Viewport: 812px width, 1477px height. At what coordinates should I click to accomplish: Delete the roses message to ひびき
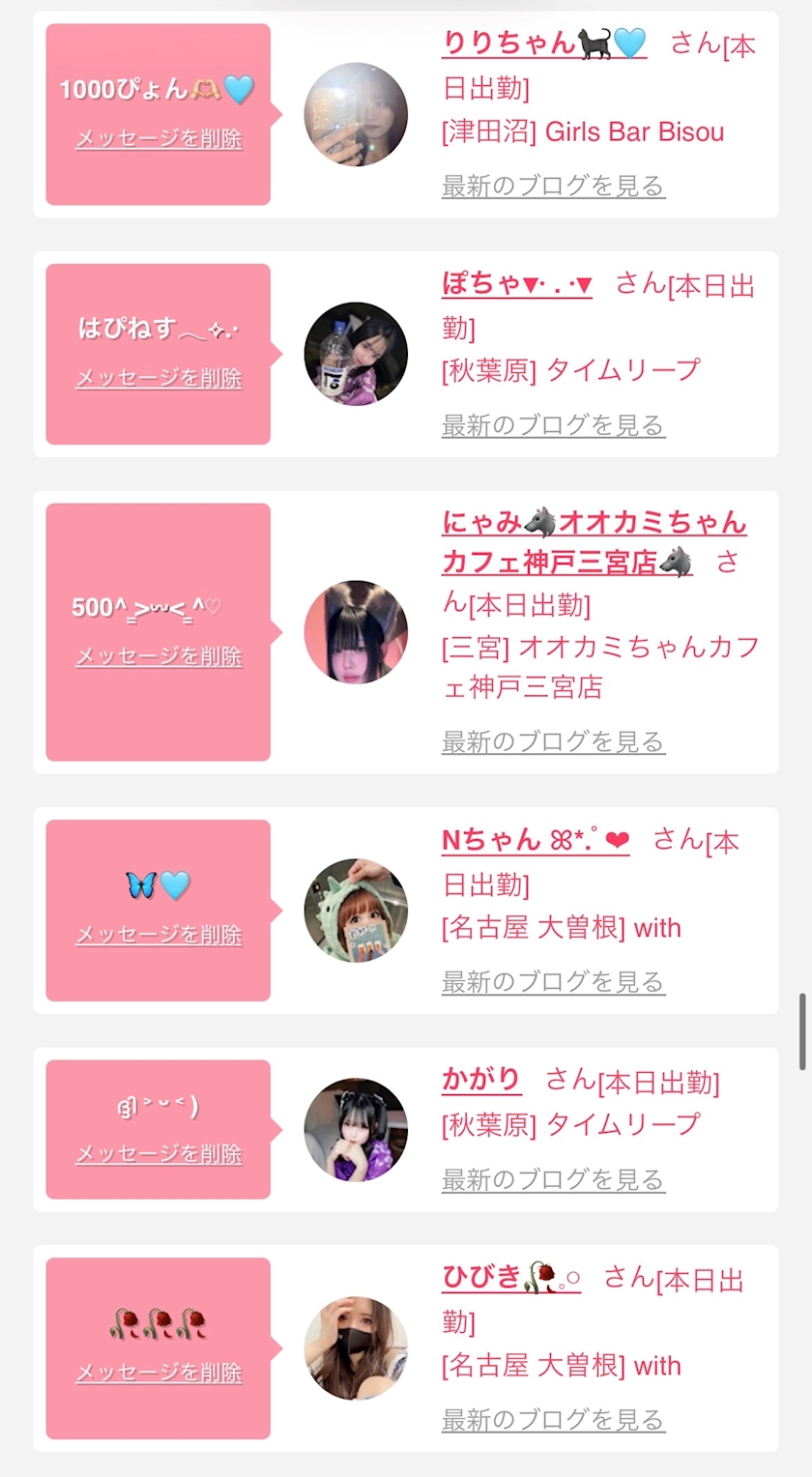[x=159, y=1373]
